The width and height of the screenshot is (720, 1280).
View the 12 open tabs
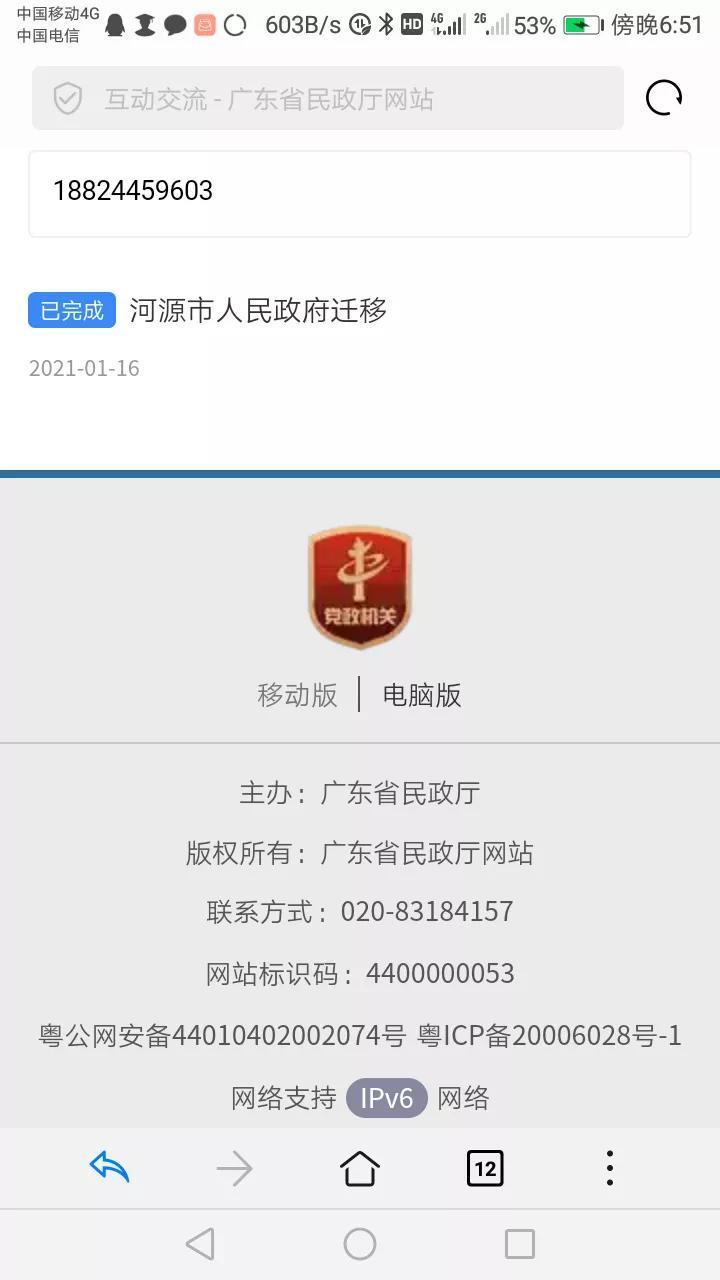coord(485,1167)
